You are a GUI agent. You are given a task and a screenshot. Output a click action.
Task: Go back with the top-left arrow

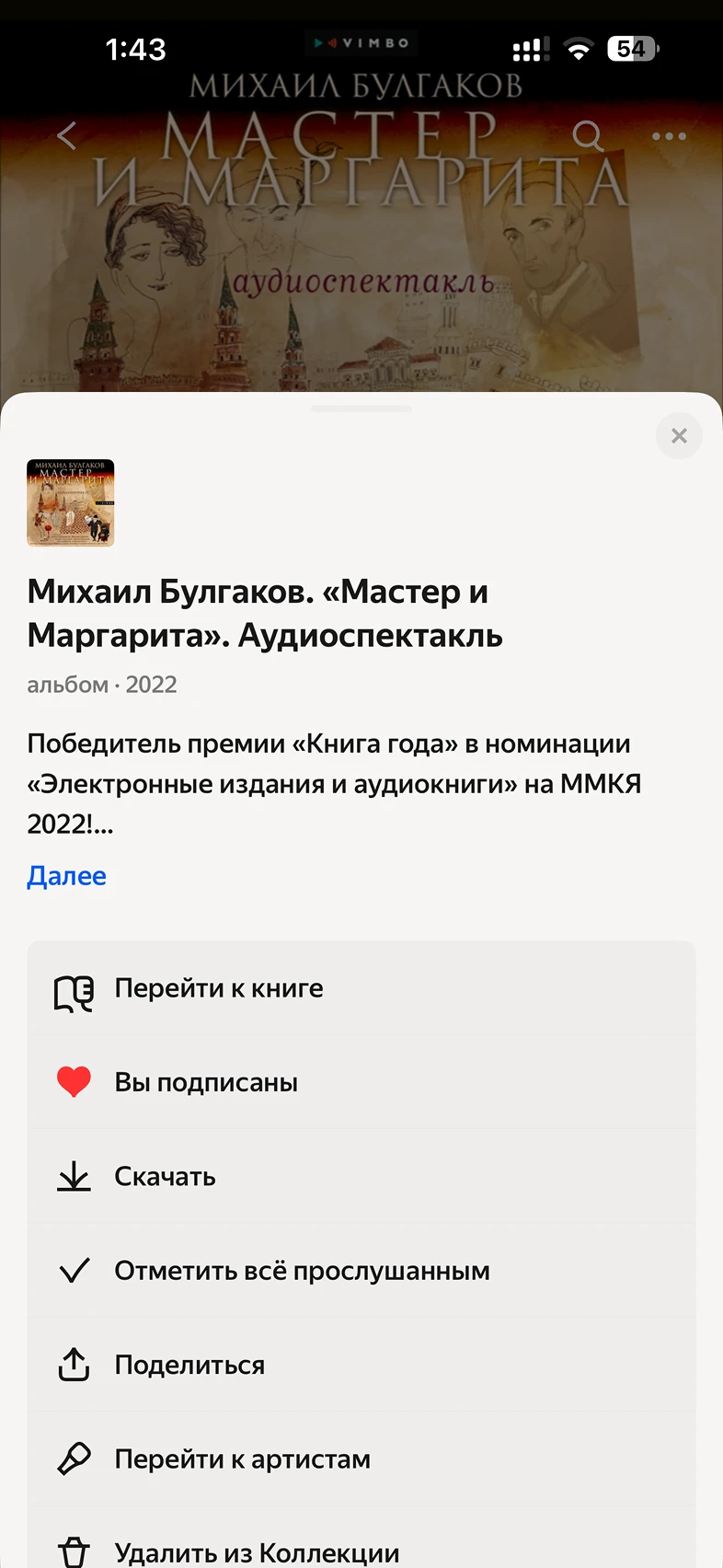[x=67, y=136]
